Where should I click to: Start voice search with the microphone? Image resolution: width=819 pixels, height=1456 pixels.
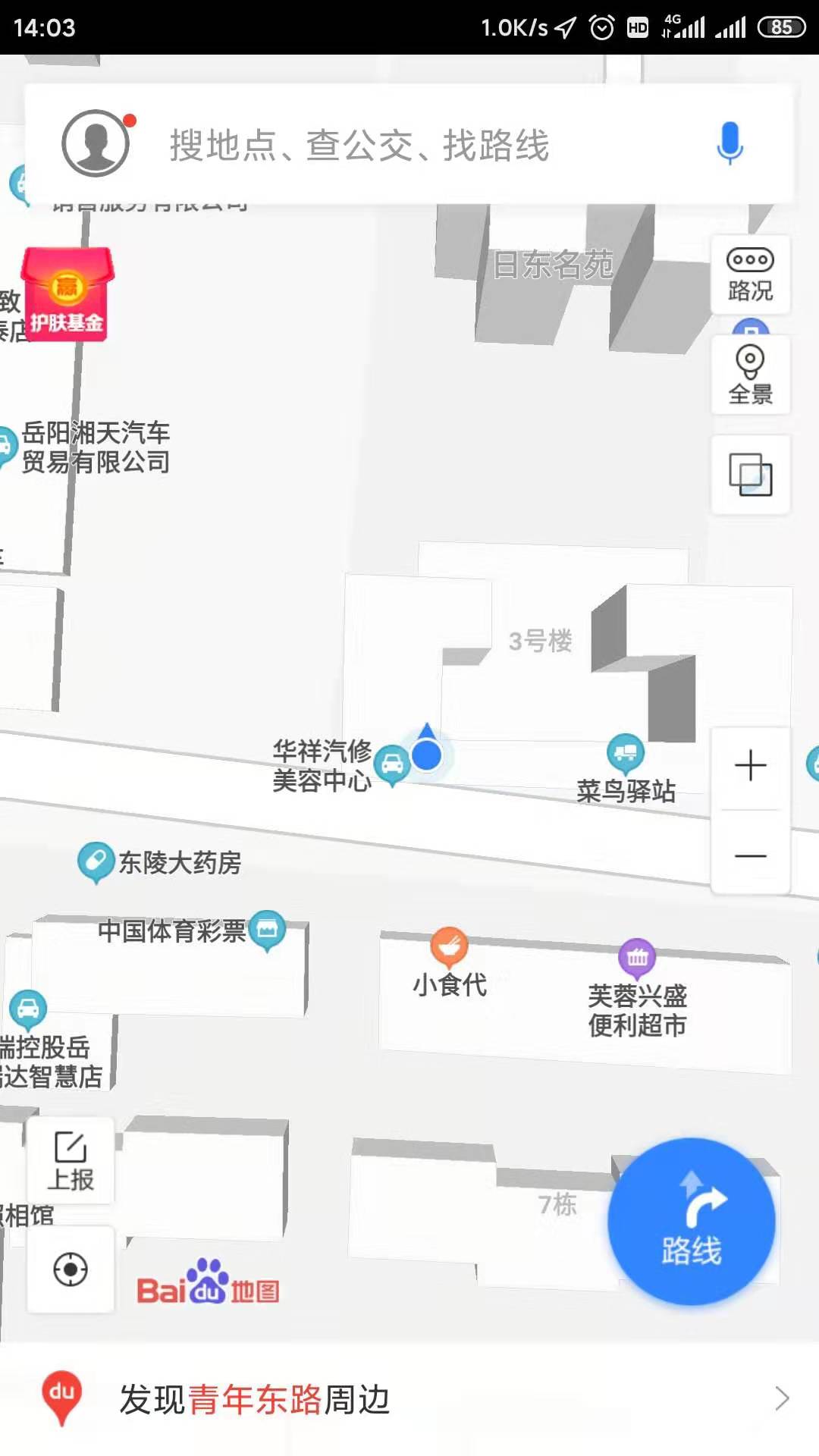(x=730, y=143)
